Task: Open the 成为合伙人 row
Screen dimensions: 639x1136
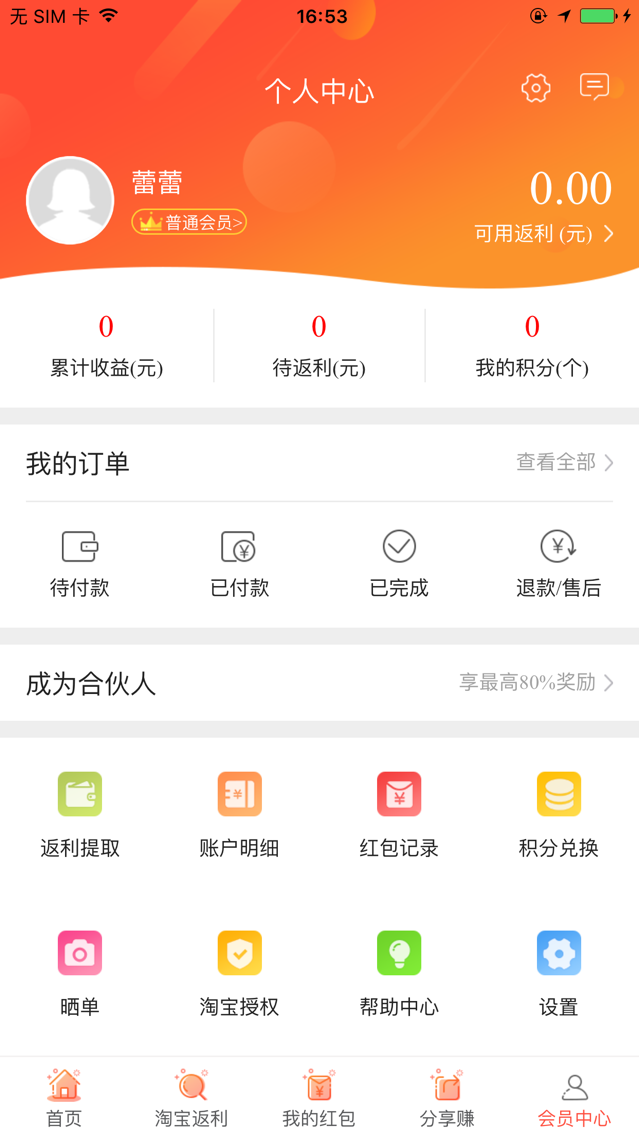Action: (x=320, y=683)
